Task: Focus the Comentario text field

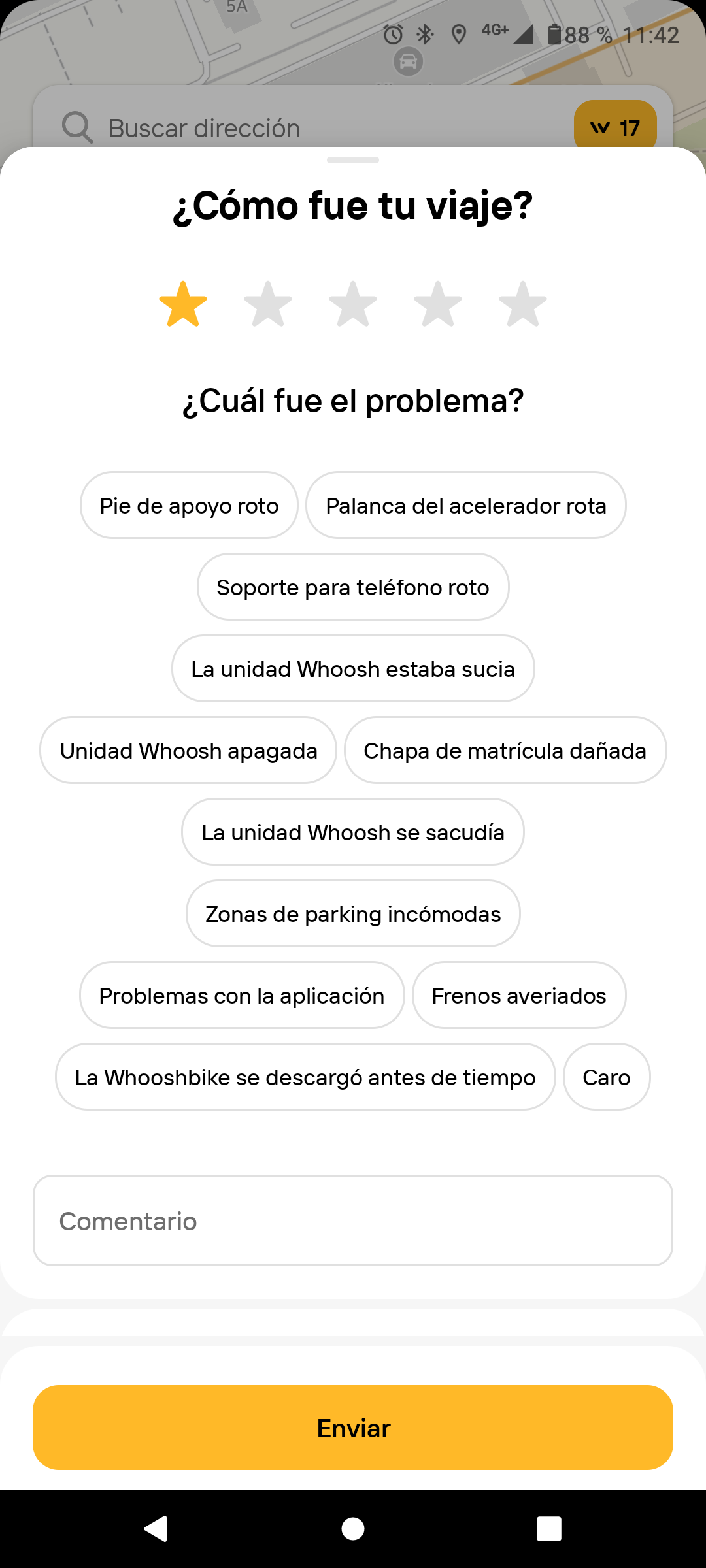Action: (353, 1220)
